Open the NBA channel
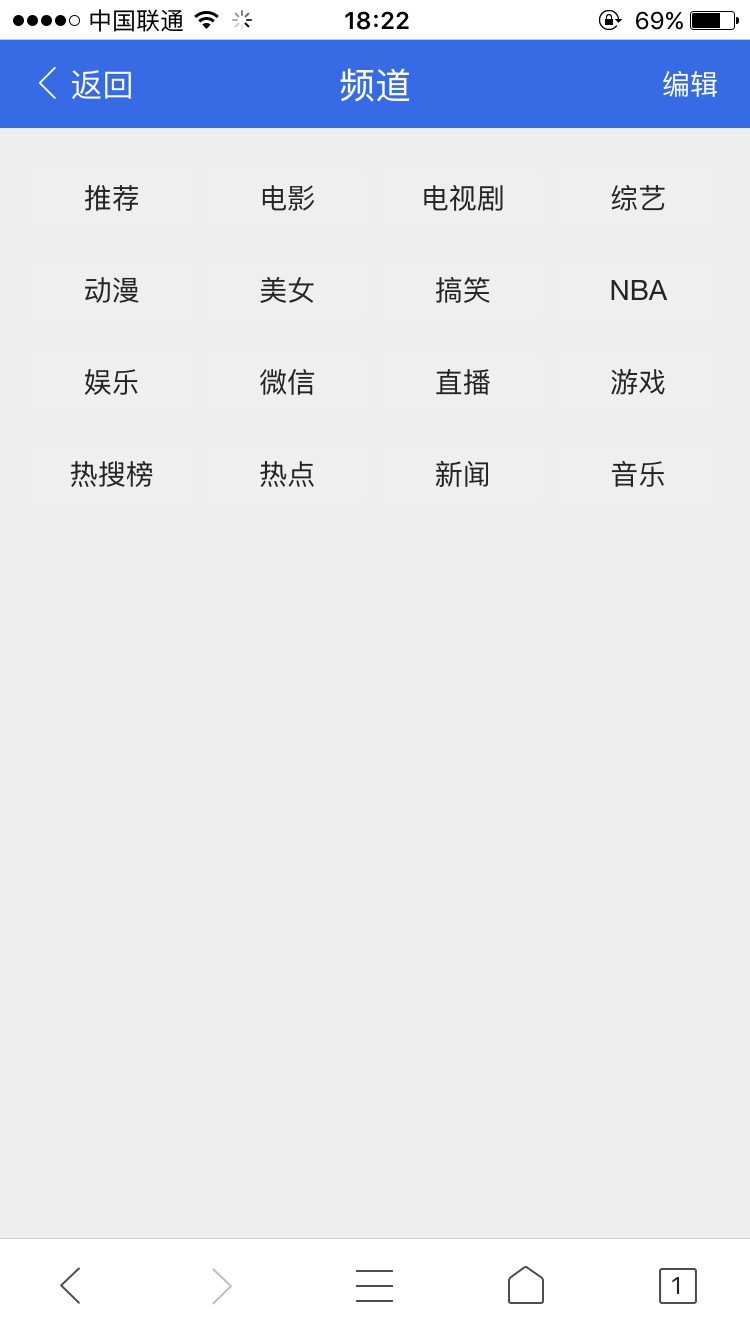Viewport: 750px width, 1334px height. (638, 290)
